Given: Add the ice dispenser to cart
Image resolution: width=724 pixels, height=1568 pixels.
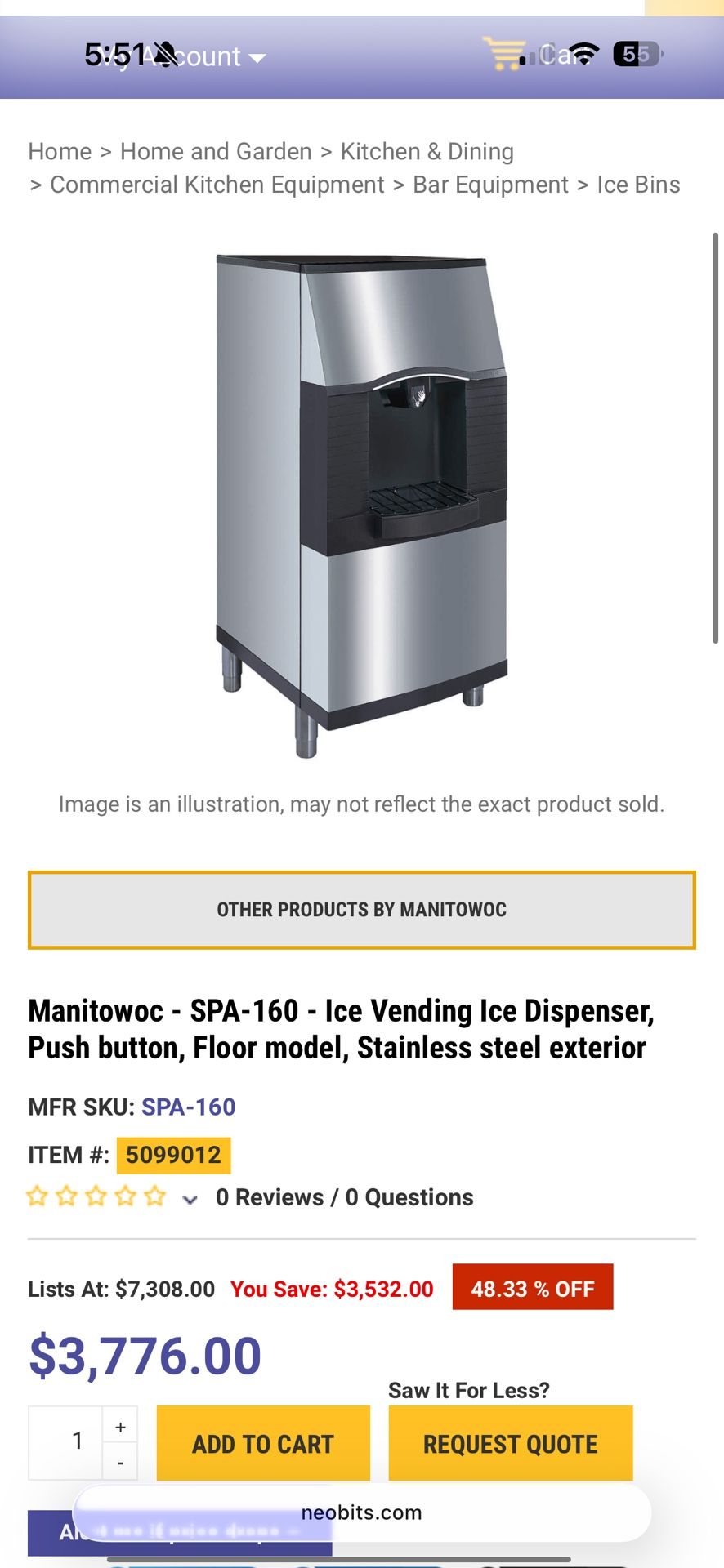Looking at the screenshot, I should point(263,1443).
